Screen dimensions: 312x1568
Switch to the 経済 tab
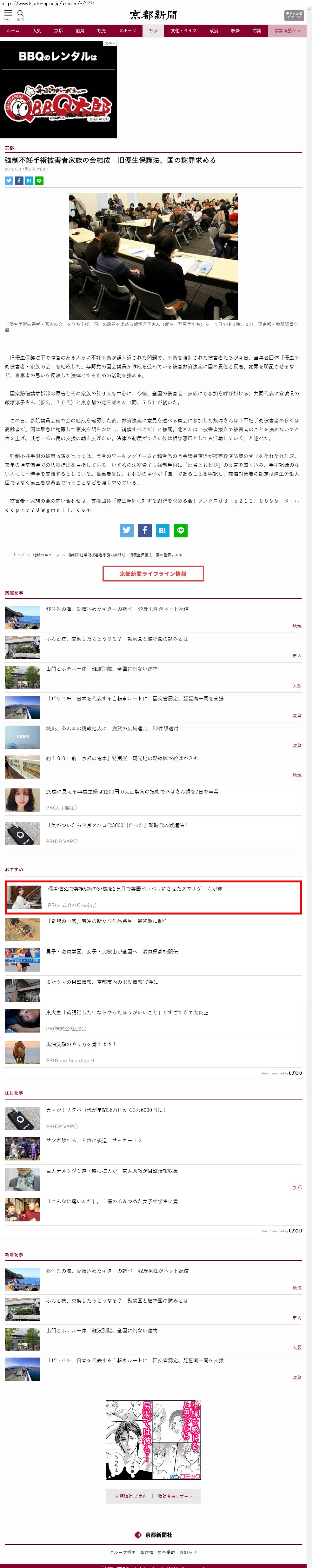[236, 30]
